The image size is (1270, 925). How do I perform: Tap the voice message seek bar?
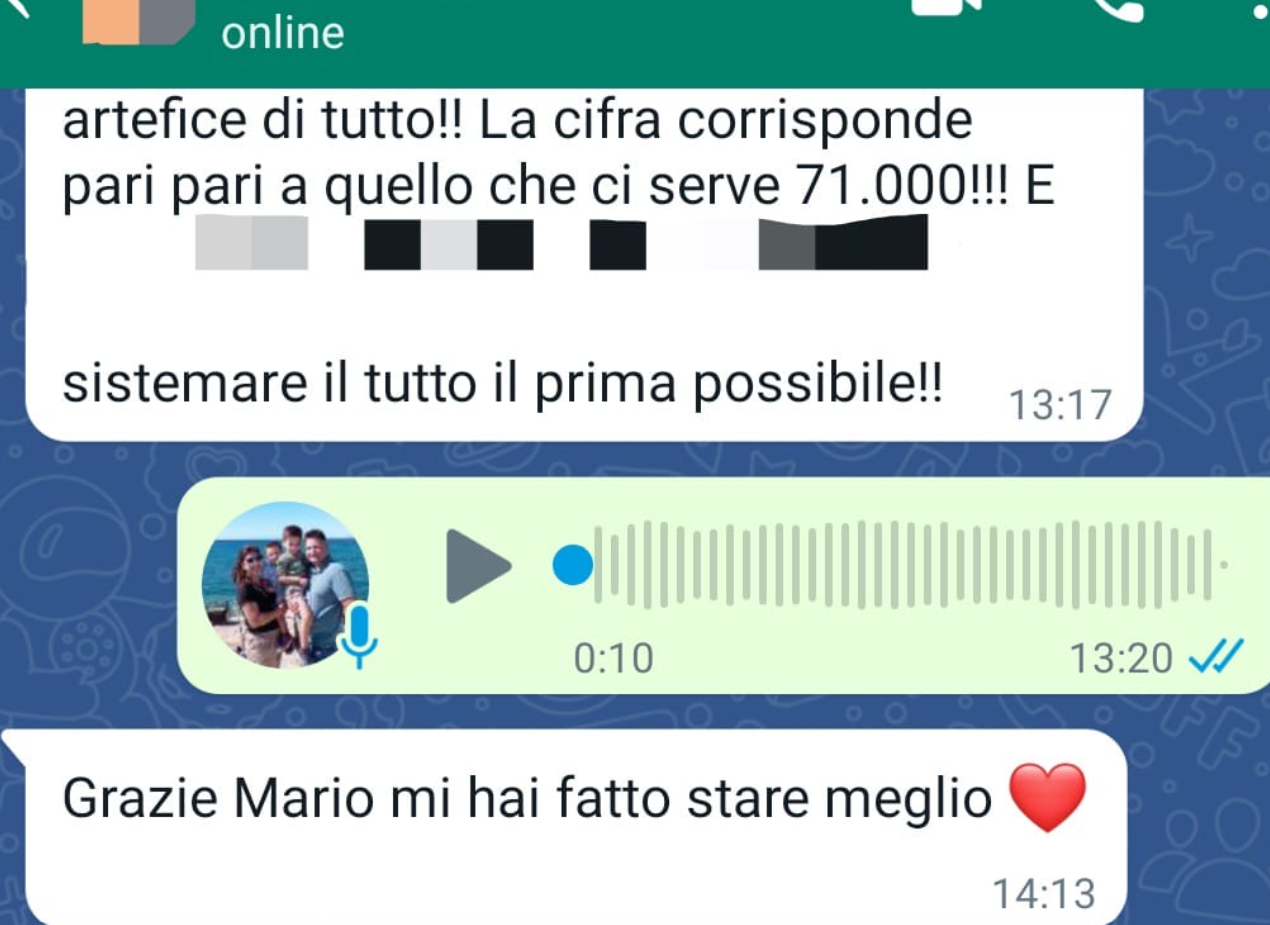pos(900,565)
